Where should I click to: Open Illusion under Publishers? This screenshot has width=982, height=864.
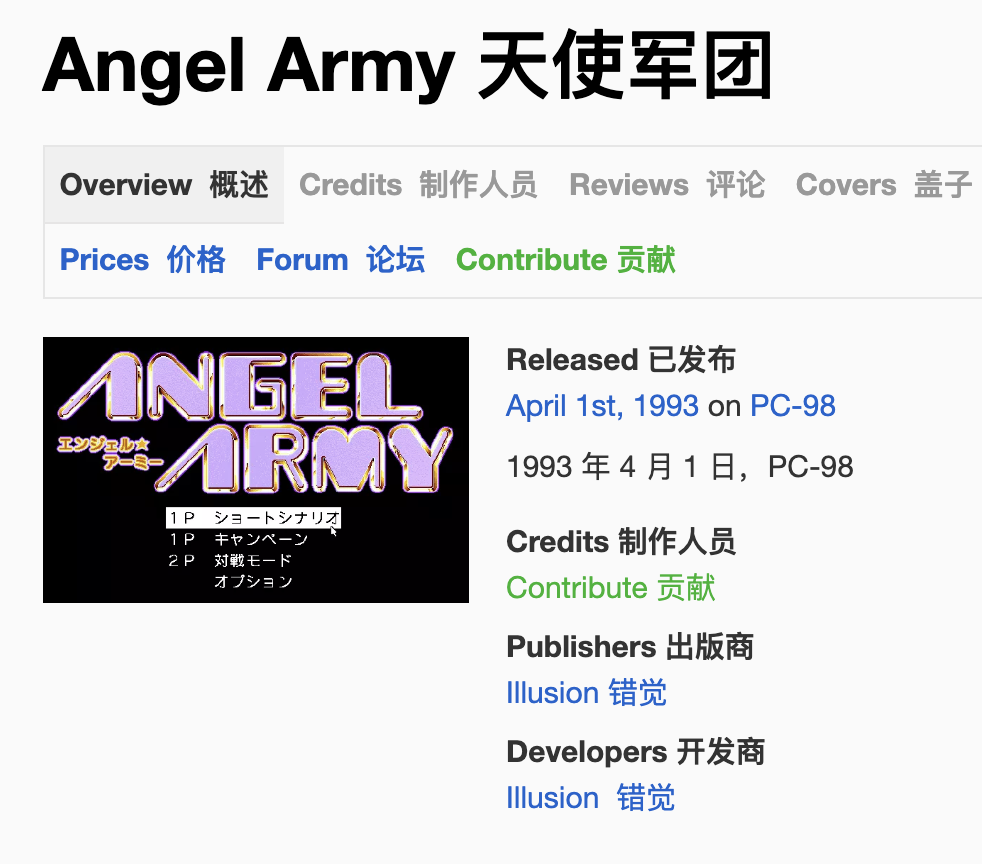[x=586, y=693]
